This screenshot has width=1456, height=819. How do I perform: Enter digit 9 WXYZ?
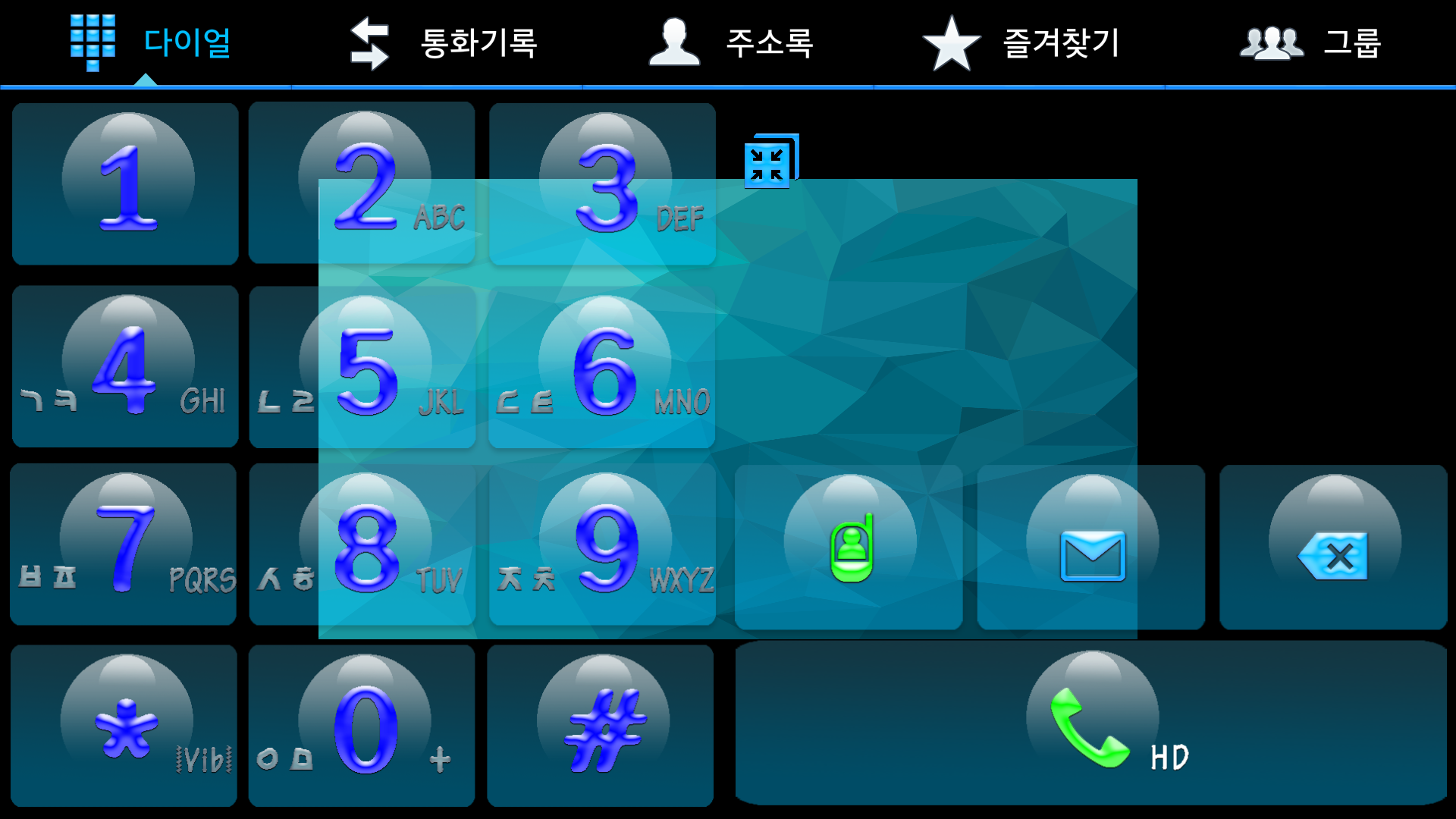click(x=603, y=544)
